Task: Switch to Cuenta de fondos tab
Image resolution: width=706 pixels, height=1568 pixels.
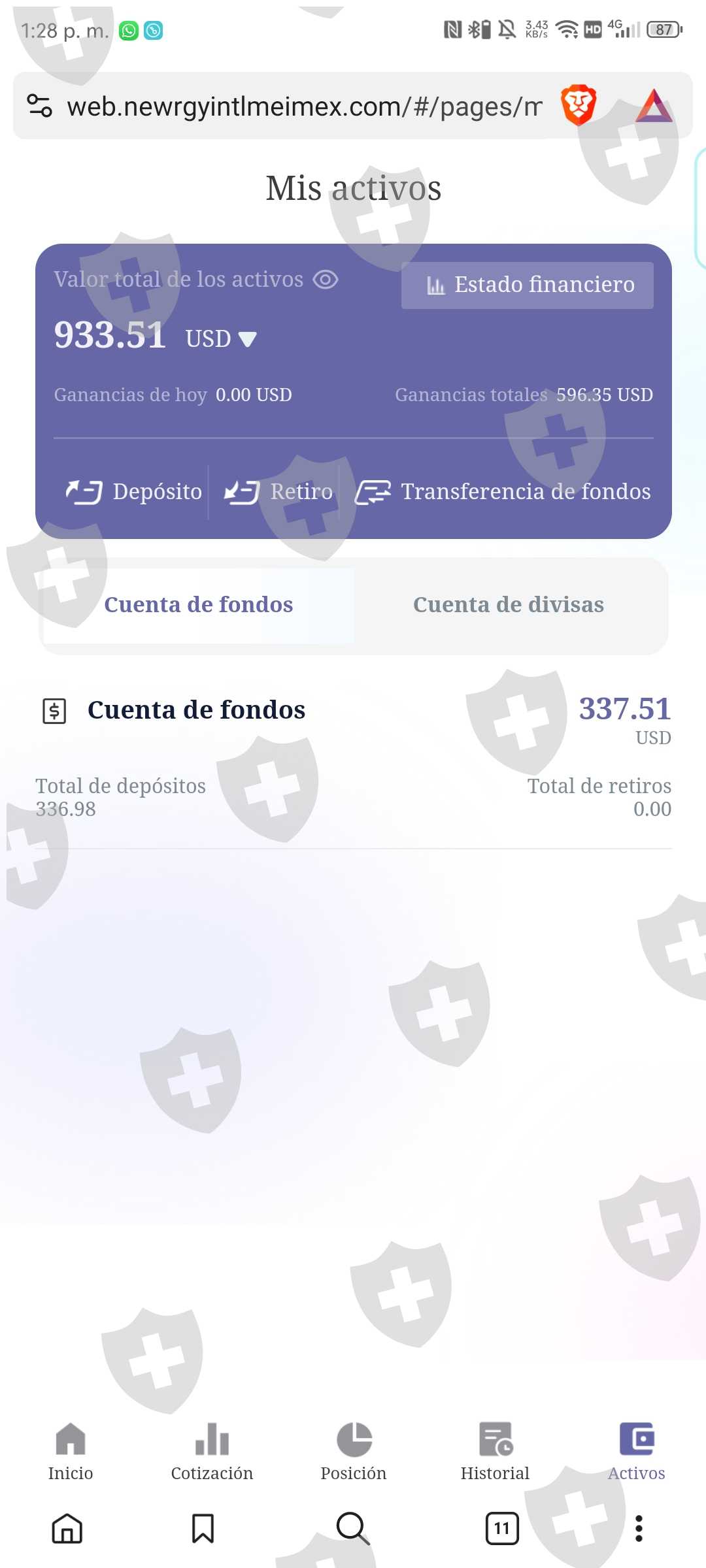Action: 198,605
